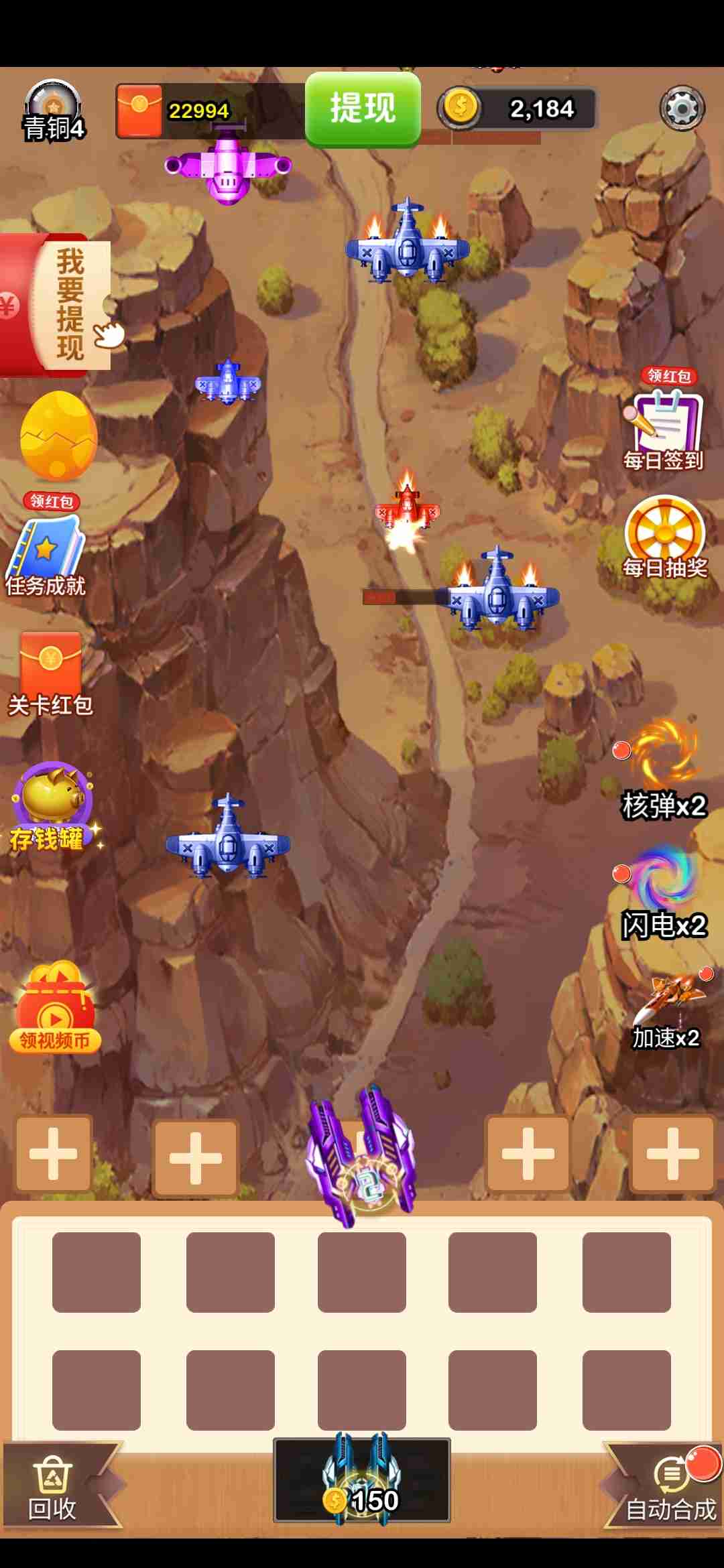Buy a new plane for 150 coins
Screen dimensions: 724x1568
tap(362, 1480)
